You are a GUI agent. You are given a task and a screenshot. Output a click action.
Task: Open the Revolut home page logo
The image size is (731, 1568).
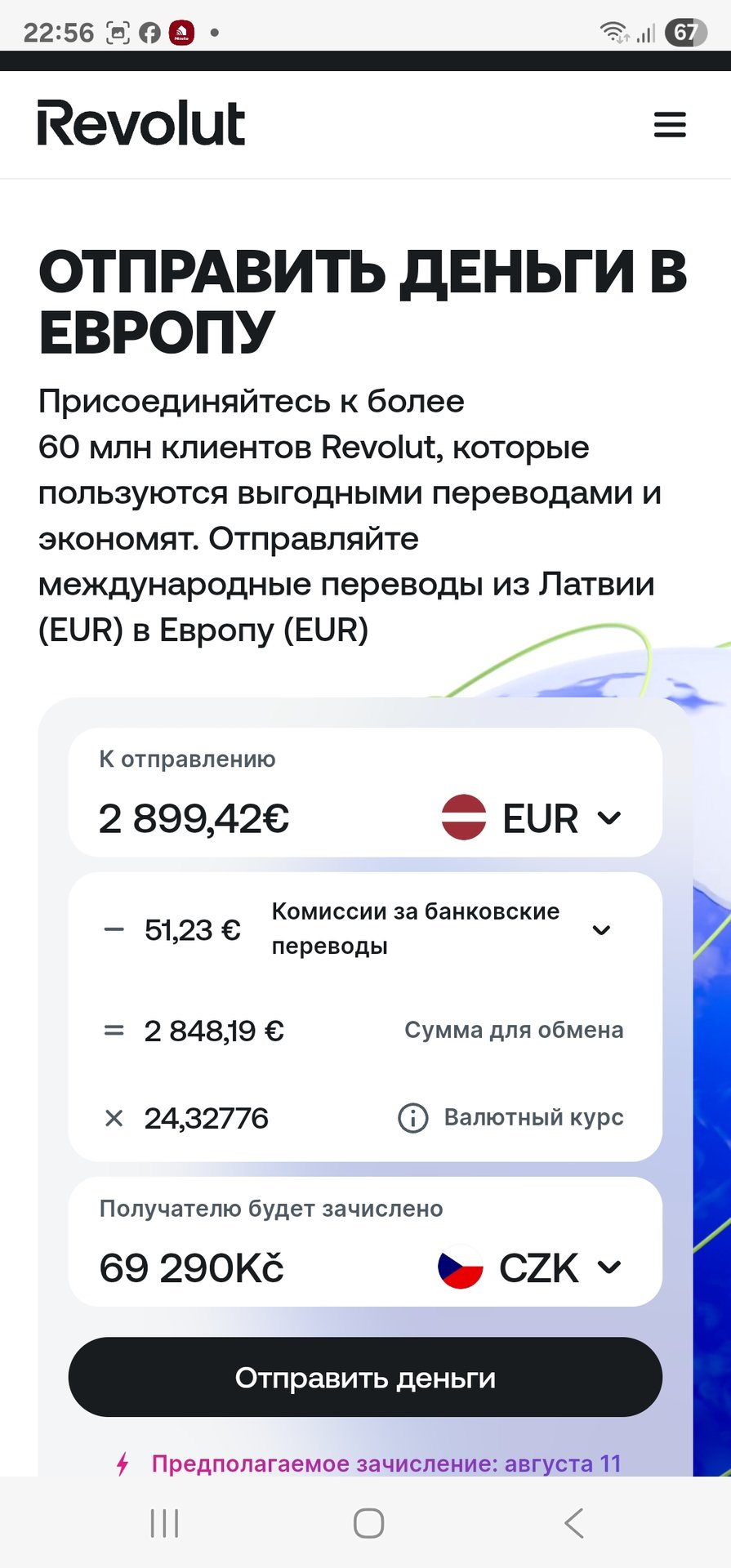pos(141,124)
